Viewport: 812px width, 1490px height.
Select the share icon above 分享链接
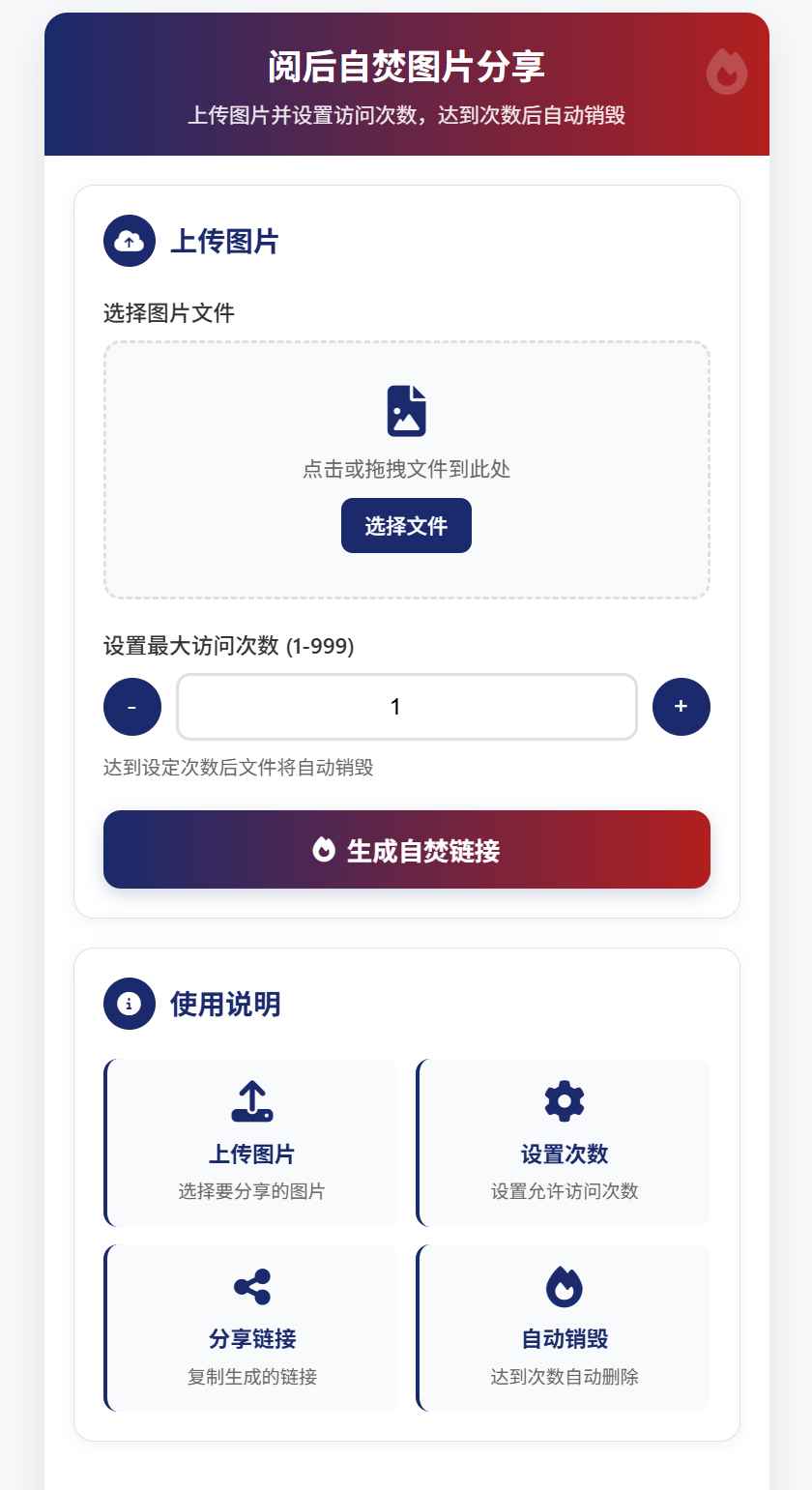click(x=252, y=1286)
